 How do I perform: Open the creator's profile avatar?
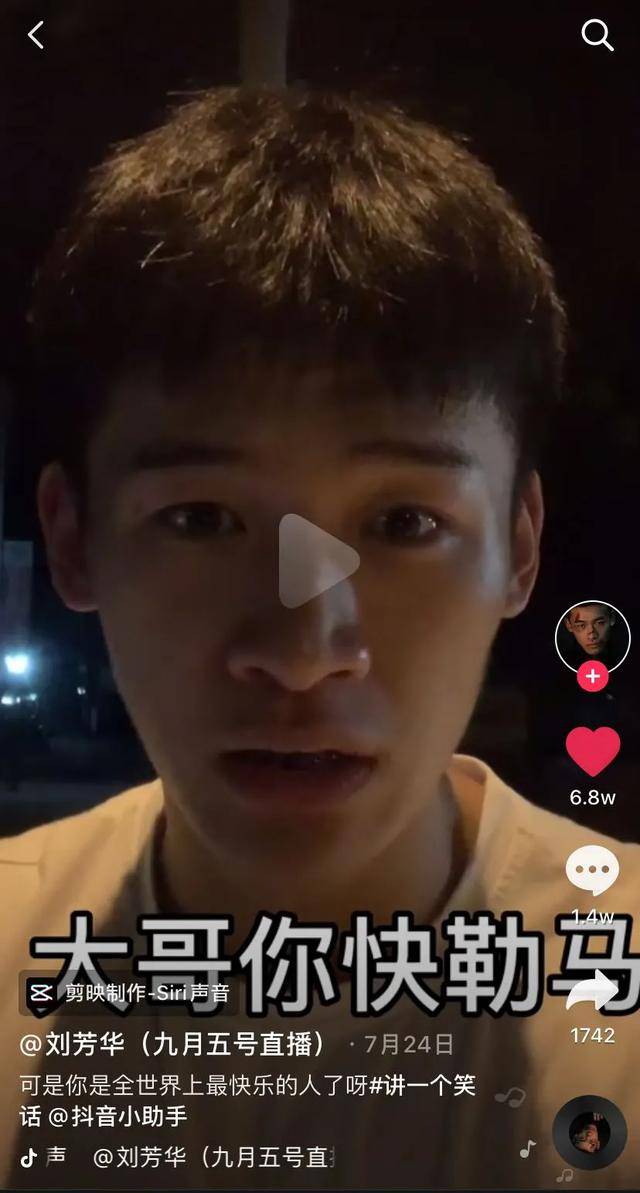point(592,636)
